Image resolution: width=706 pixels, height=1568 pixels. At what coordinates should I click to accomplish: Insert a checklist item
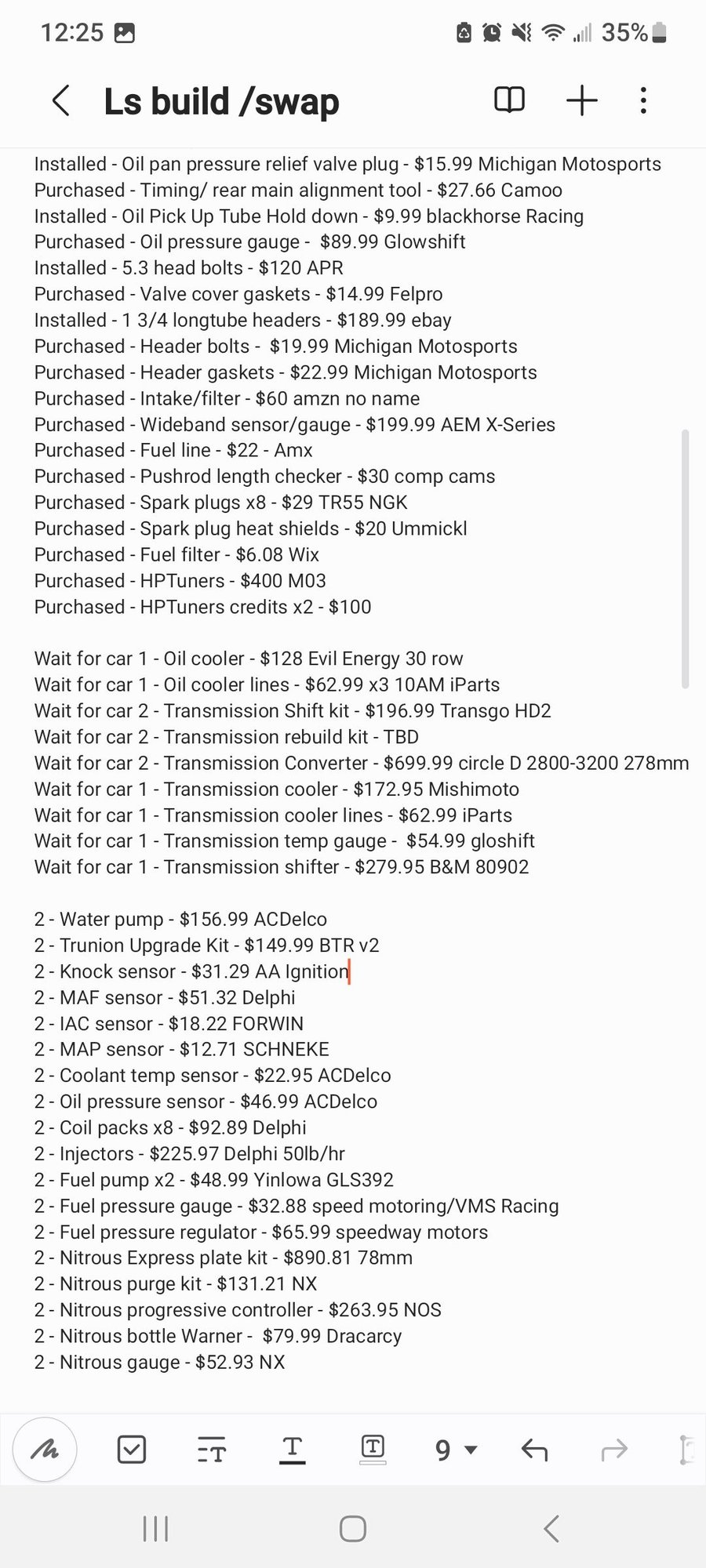click(131, 1450)
